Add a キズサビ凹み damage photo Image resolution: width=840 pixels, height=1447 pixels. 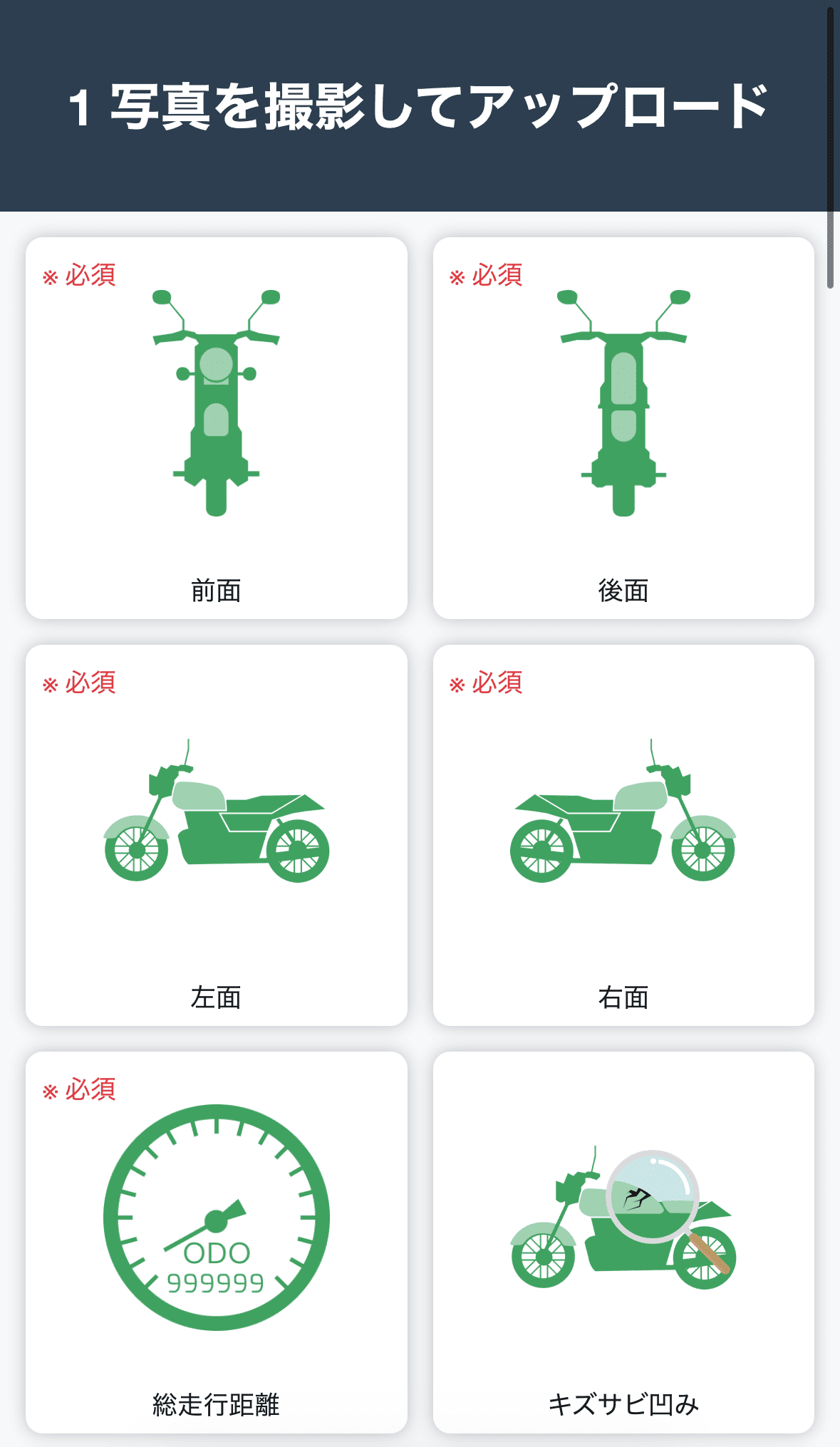623,1242
